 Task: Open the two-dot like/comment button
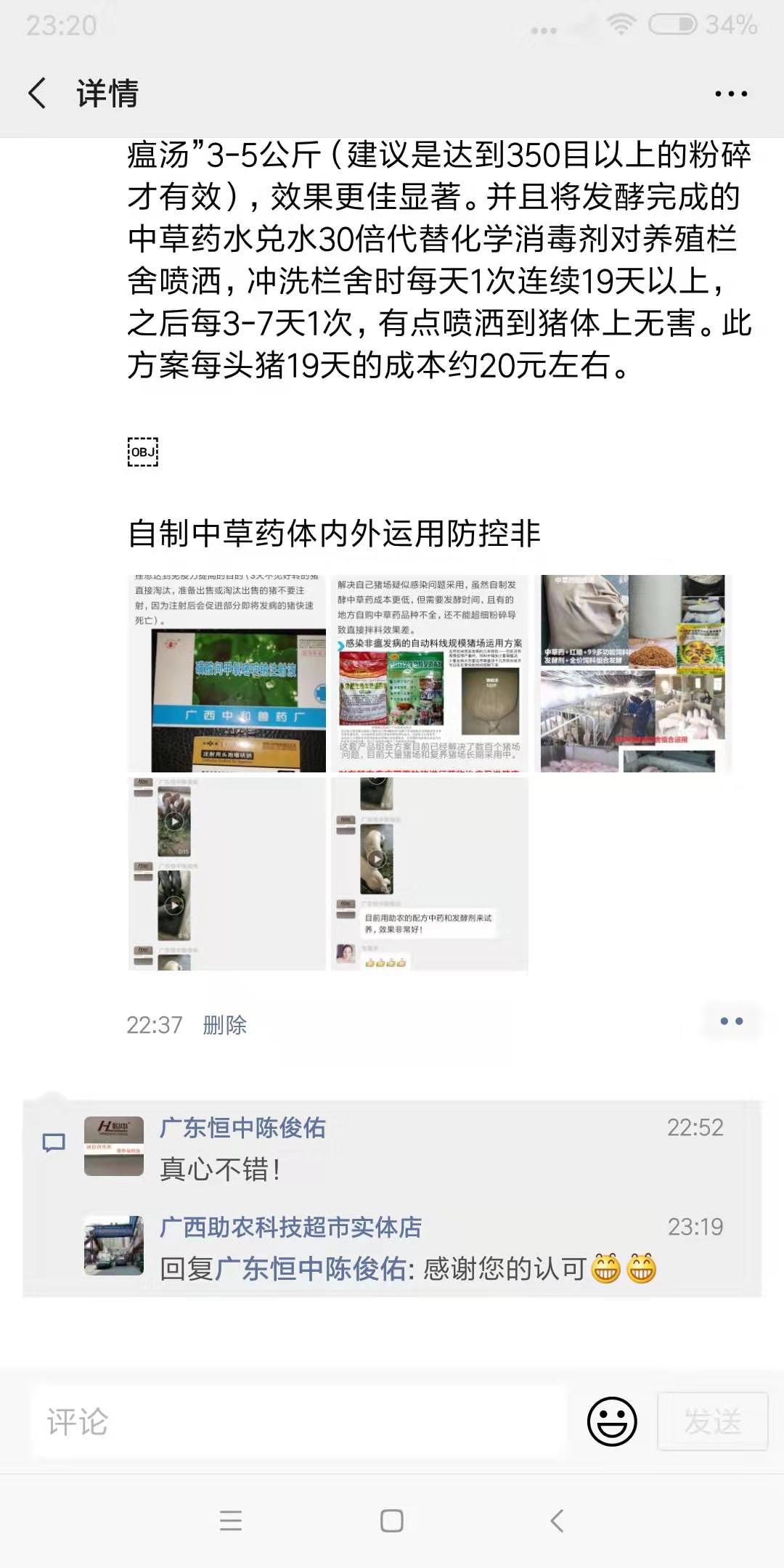point(730,1021)
